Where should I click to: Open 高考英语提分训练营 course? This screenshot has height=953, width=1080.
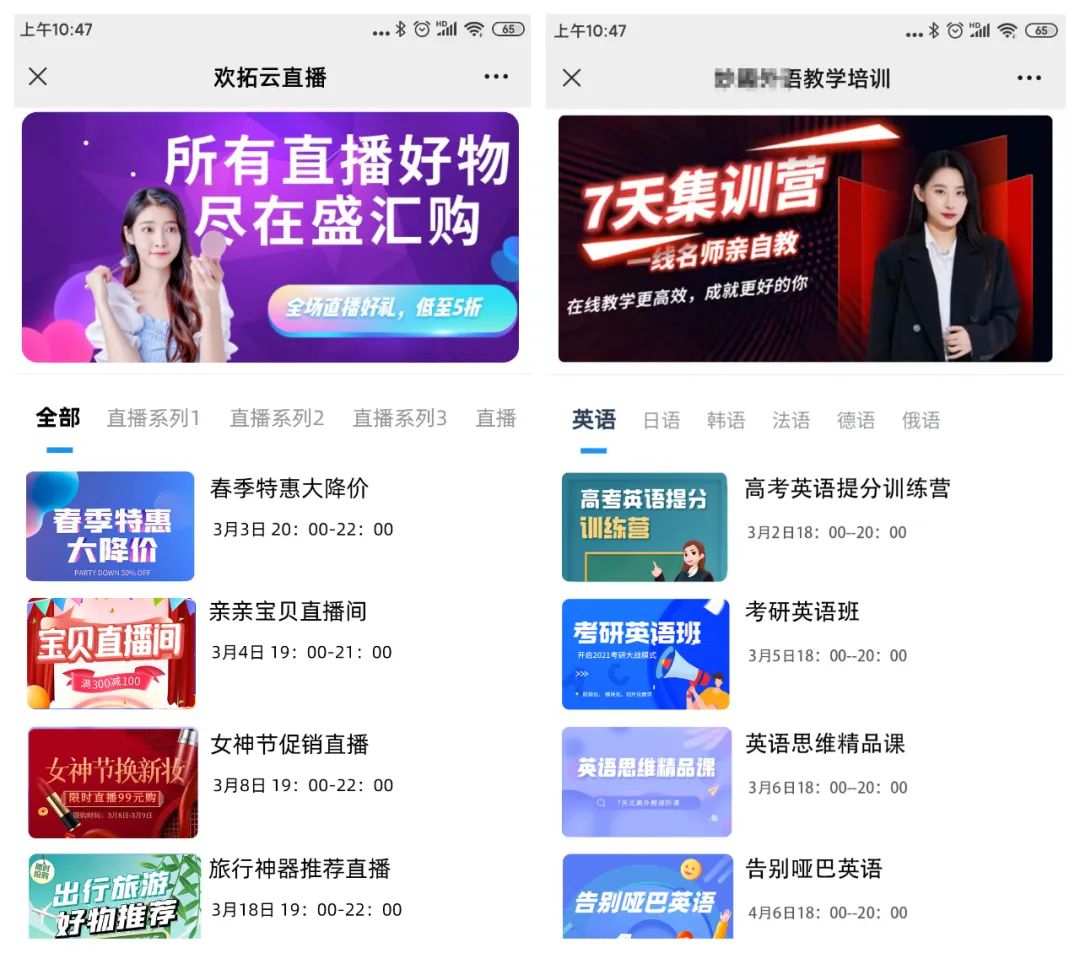tap(846, 489)
